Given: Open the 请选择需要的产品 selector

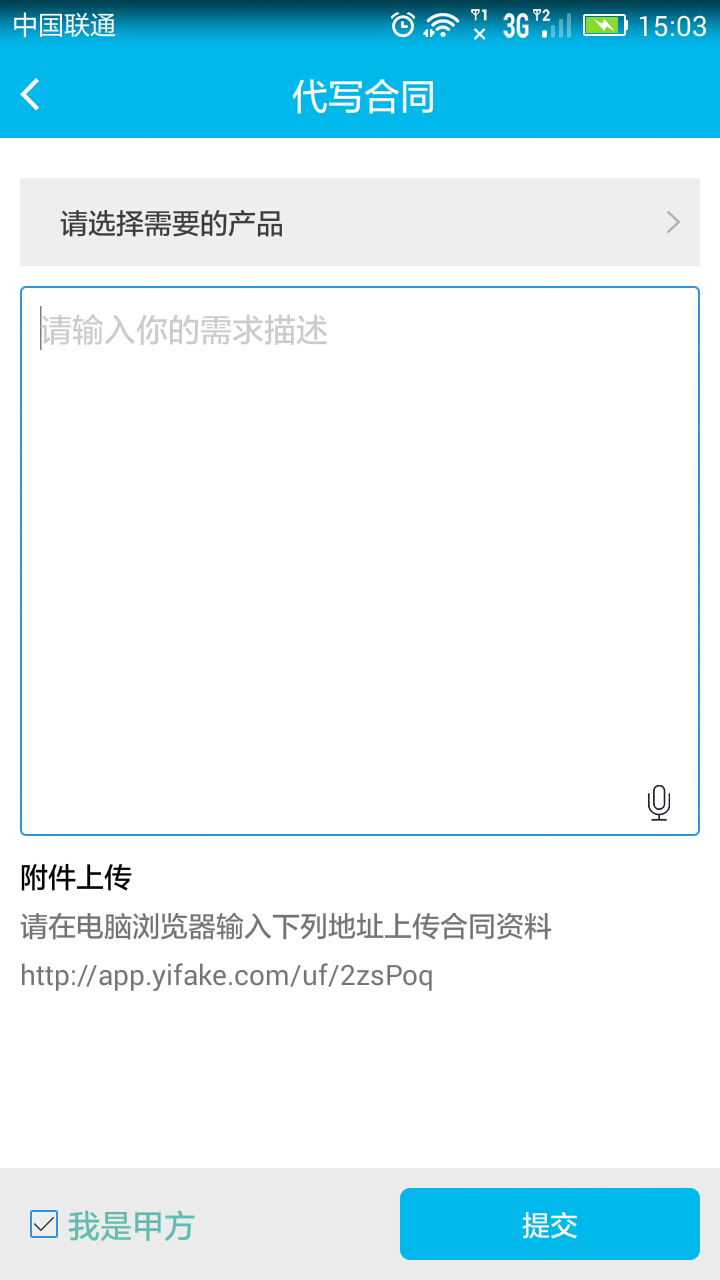Looking at the screenshot, I should [x=360, y=222].
